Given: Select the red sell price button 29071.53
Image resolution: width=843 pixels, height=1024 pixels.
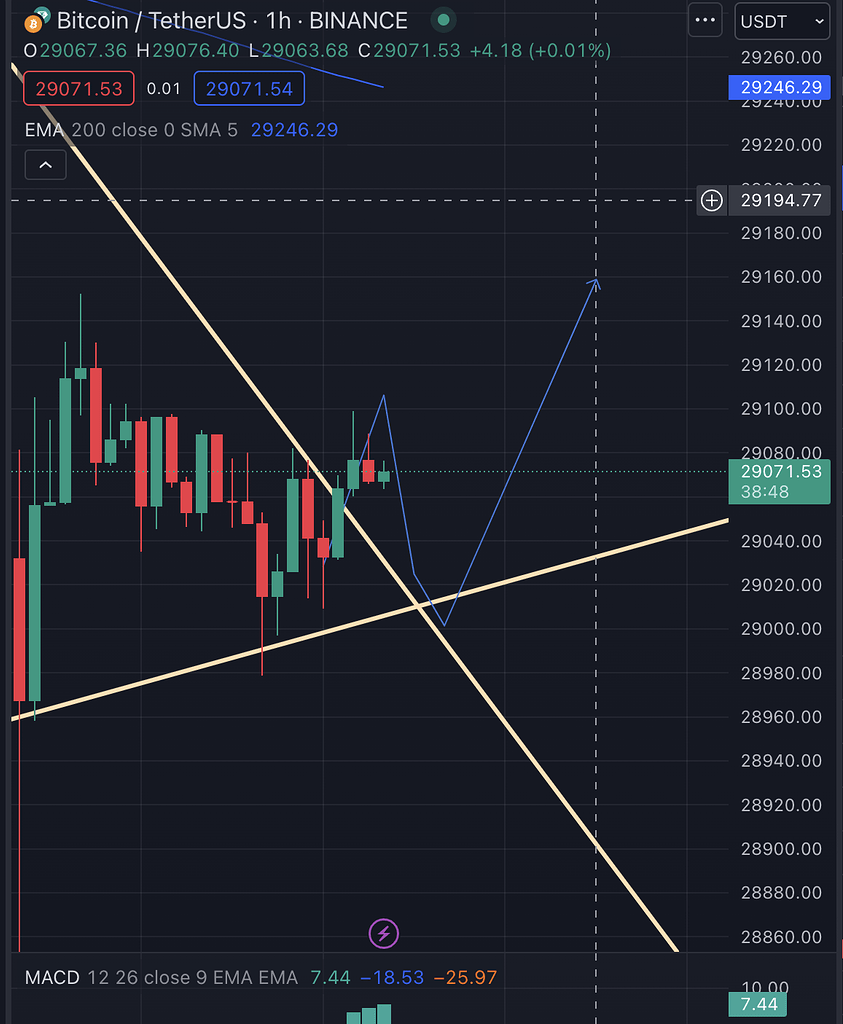Looking at the screenshot, I should tap(78, 88).
